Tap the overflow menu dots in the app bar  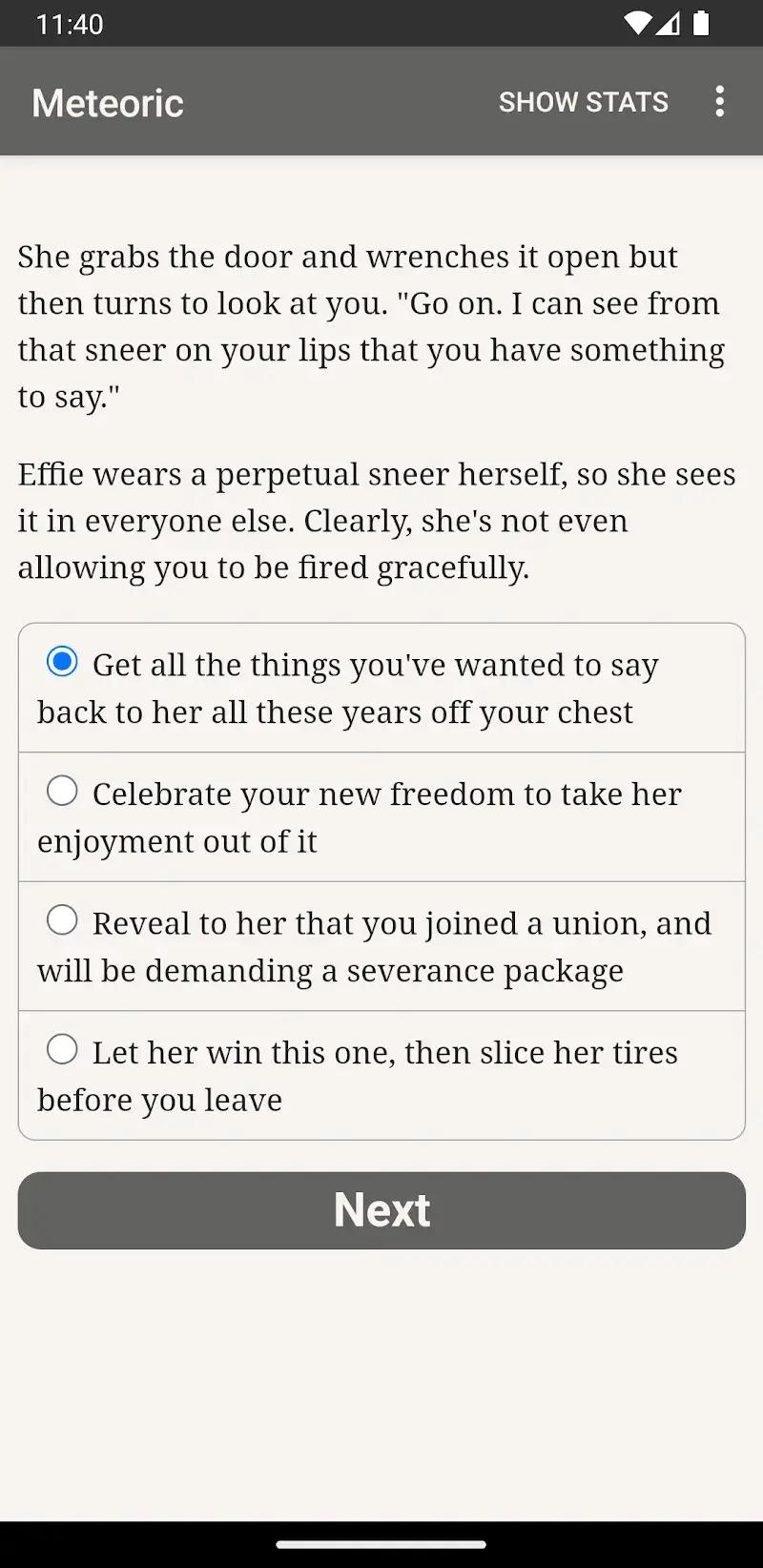[720, 102]
